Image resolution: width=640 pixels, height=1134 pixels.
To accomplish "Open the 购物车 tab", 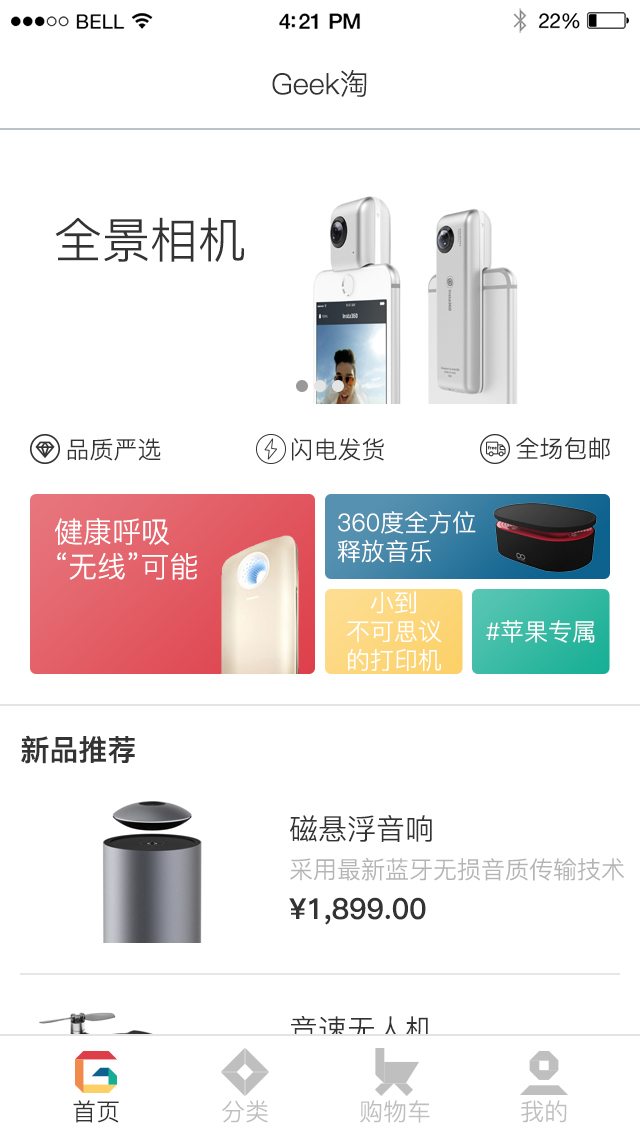I will (x=394, y=1086).
